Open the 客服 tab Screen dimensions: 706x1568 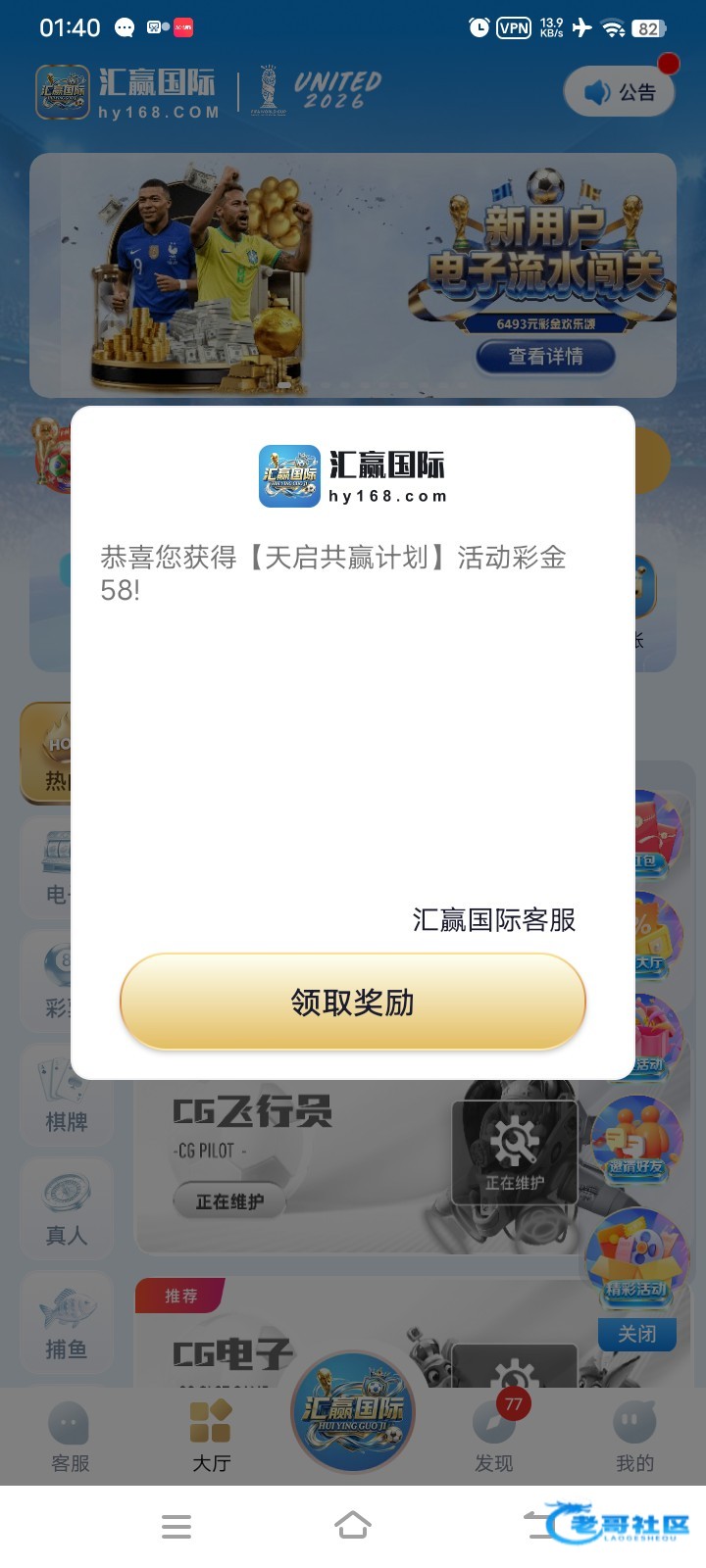click(71, 1437)
